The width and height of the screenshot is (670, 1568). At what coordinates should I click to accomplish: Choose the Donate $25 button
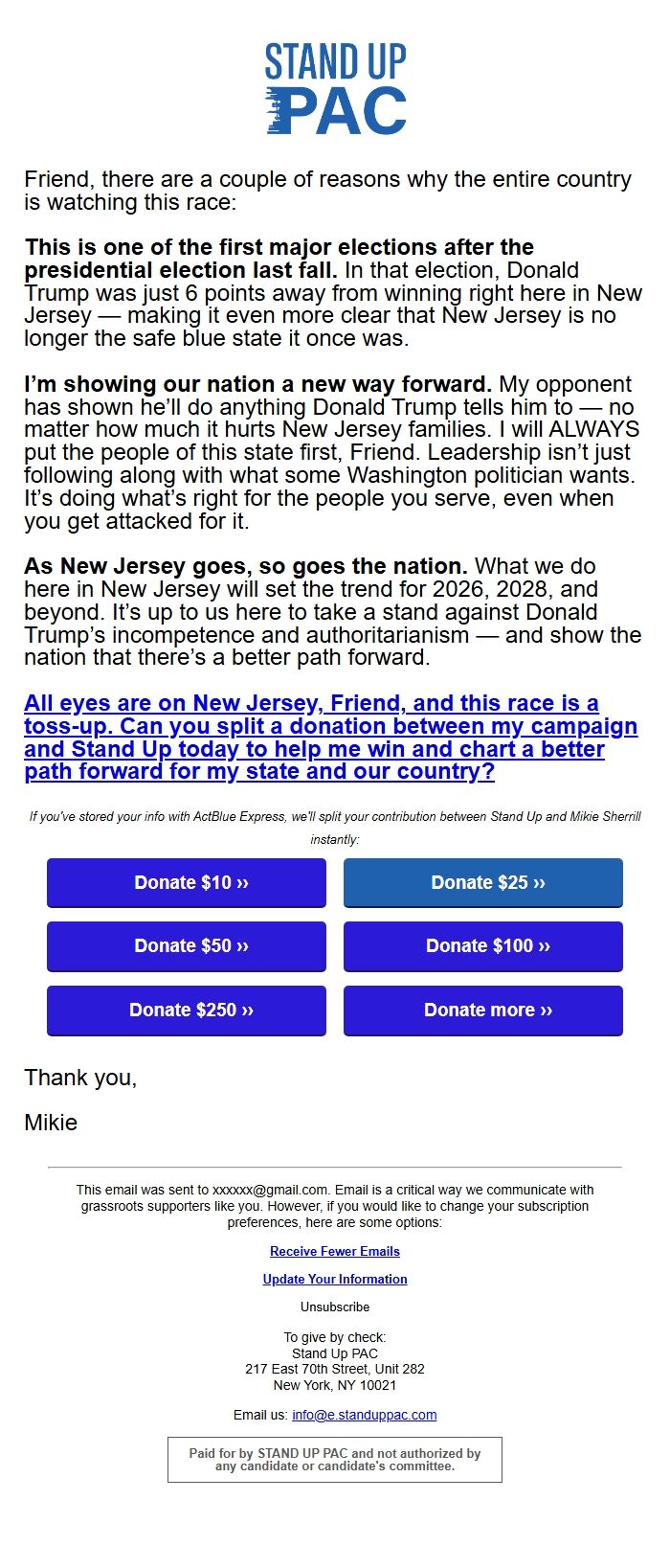483,882
